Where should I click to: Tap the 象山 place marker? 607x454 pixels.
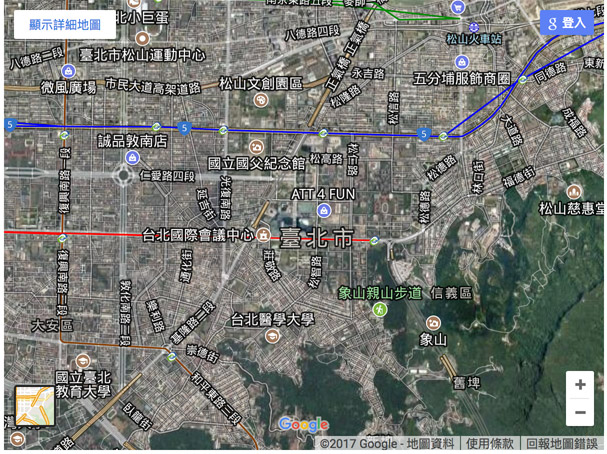(x=433, y=323)
